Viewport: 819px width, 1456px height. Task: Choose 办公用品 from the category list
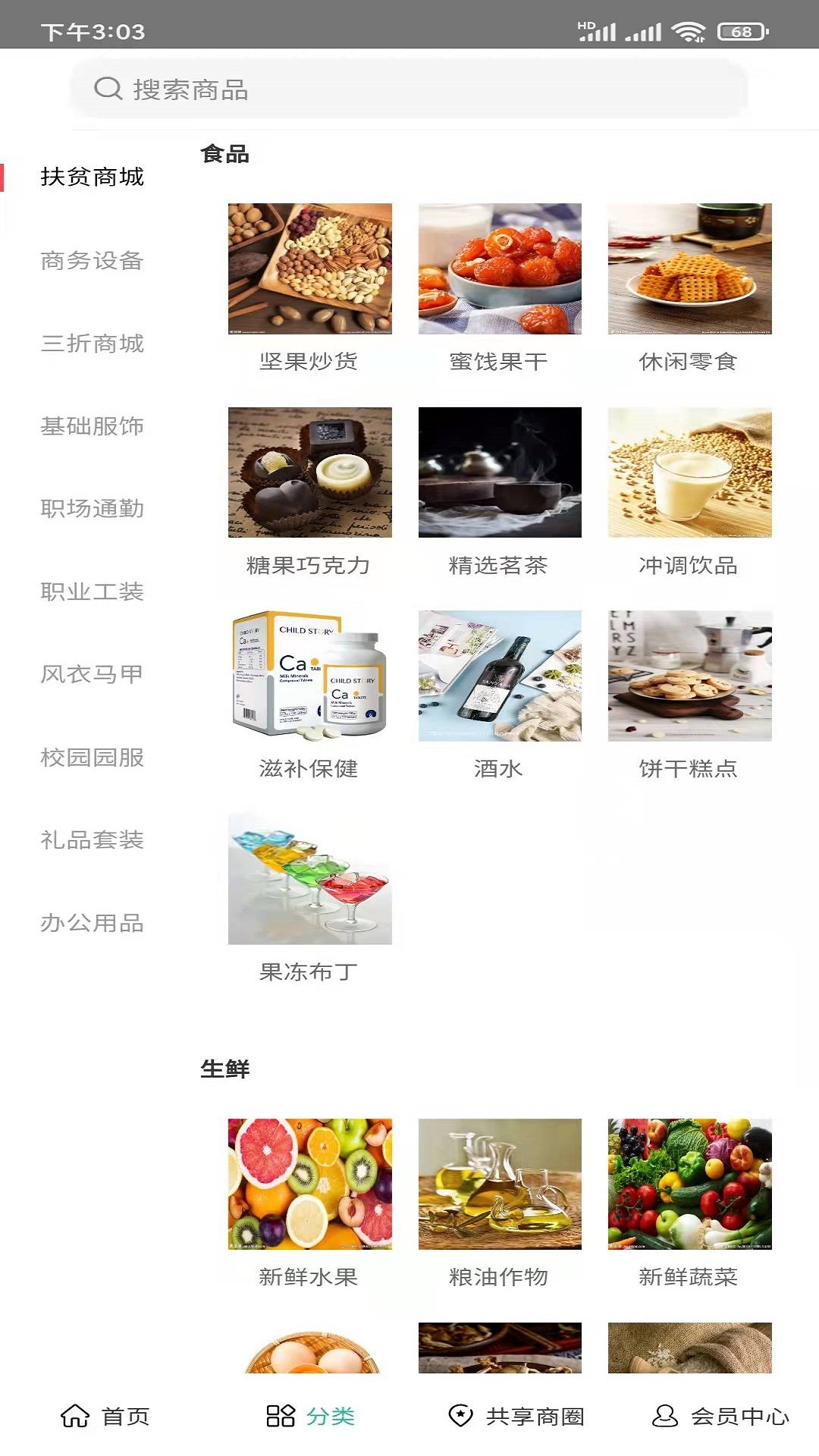[x=93, y=923]
